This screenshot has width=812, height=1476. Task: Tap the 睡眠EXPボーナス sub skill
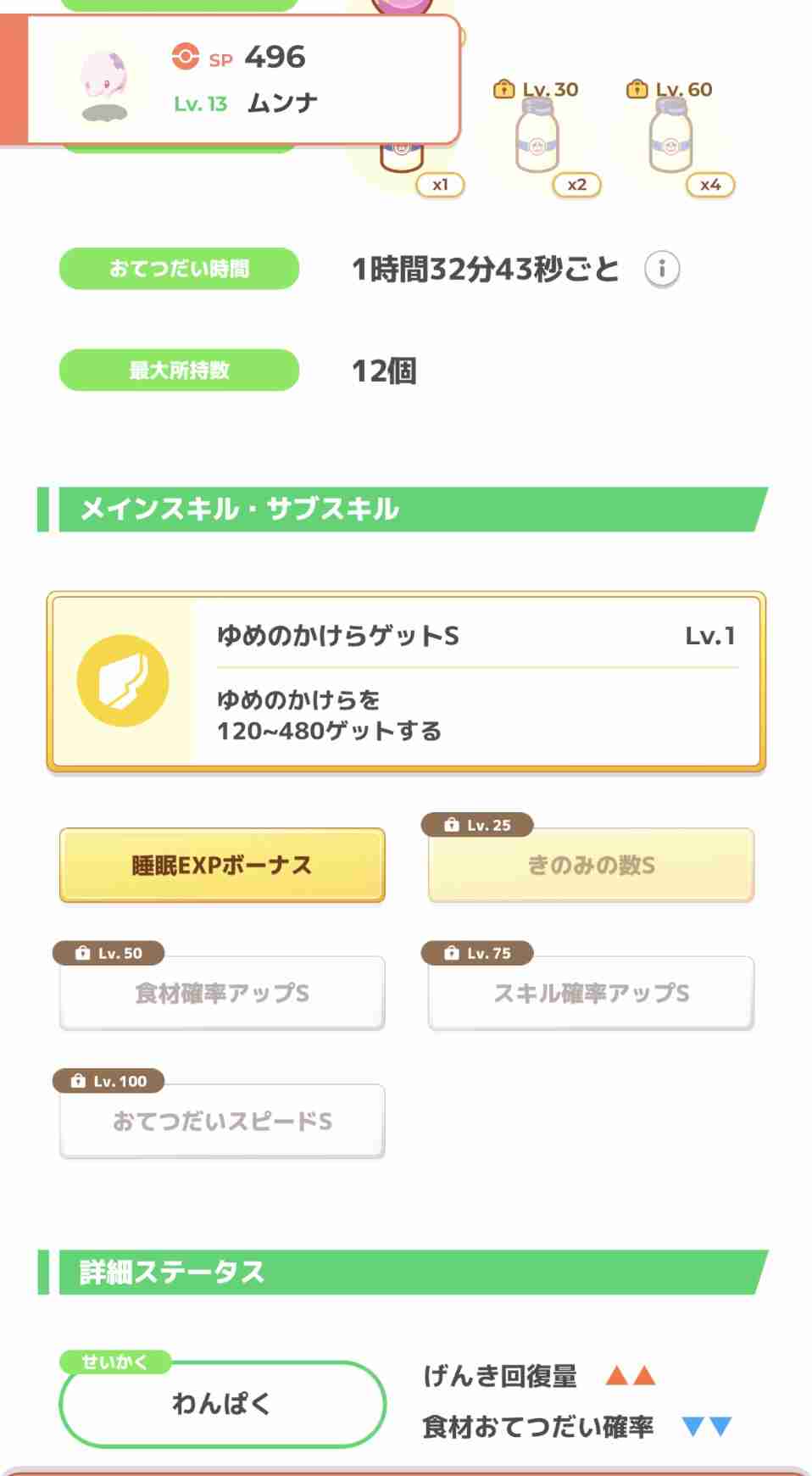click(x=222, y=865)
